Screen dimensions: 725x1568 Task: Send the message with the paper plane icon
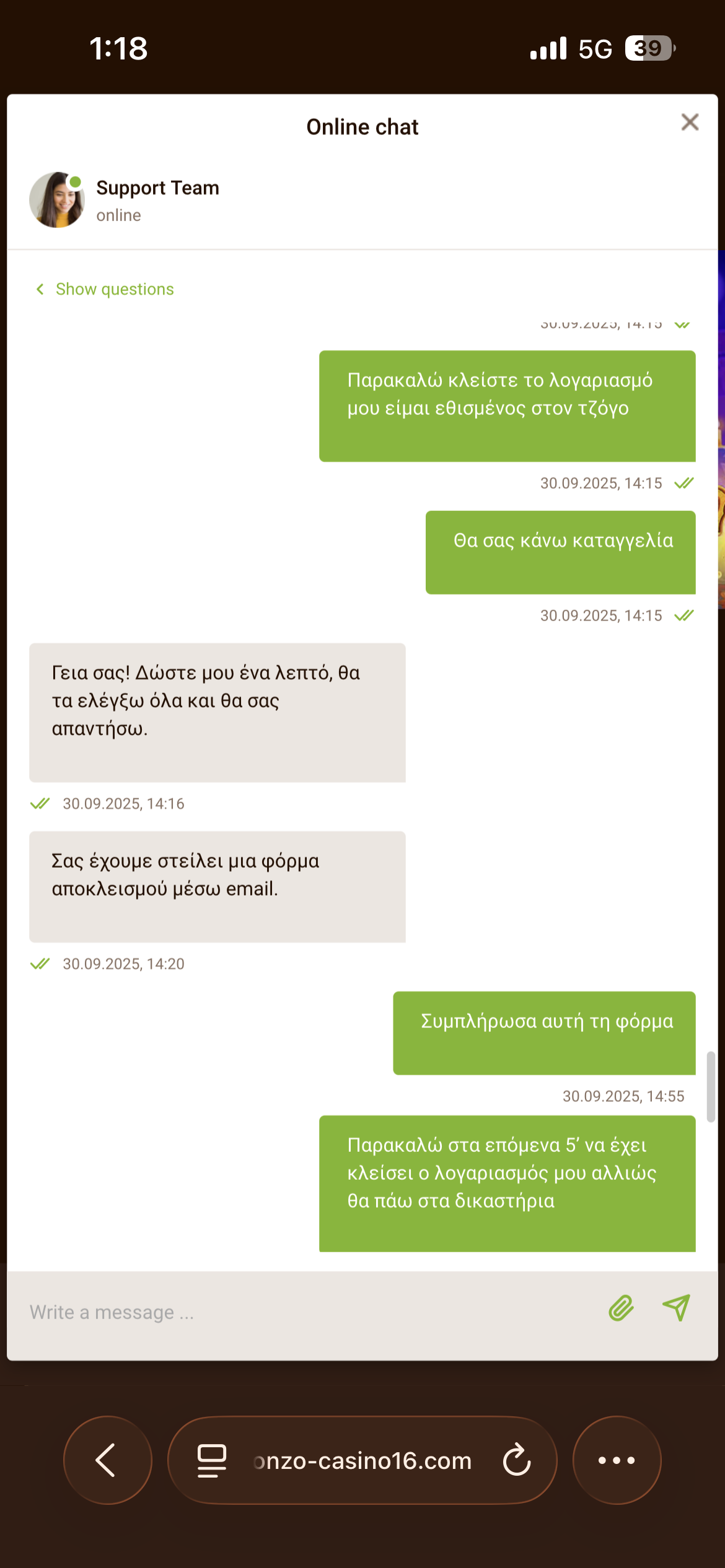(676, 1308)
